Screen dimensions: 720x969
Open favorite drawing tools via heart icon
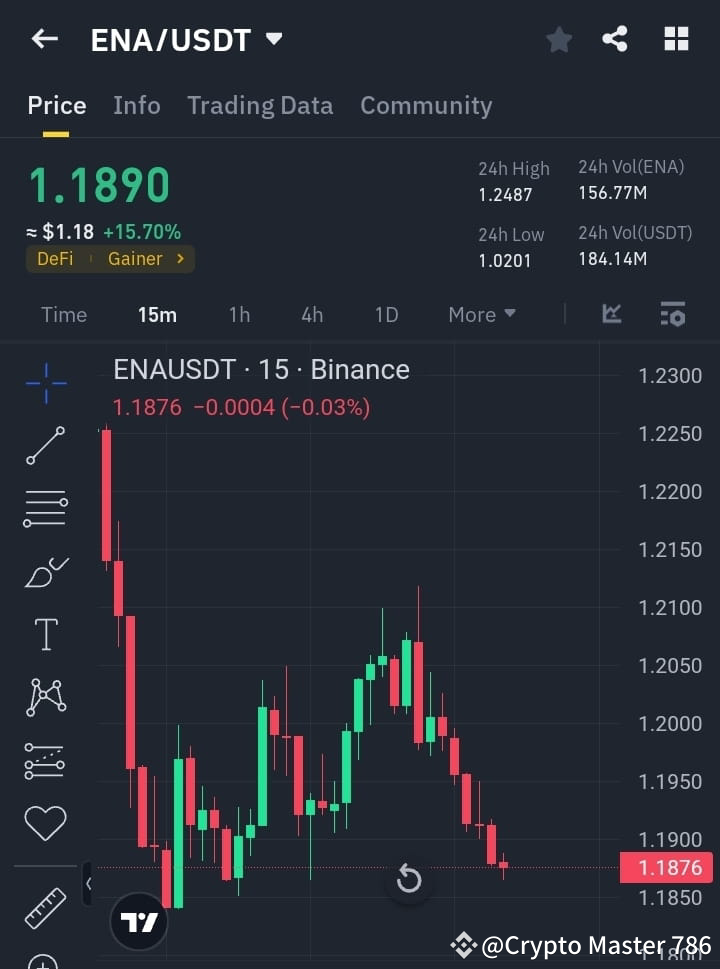point(44,822)
